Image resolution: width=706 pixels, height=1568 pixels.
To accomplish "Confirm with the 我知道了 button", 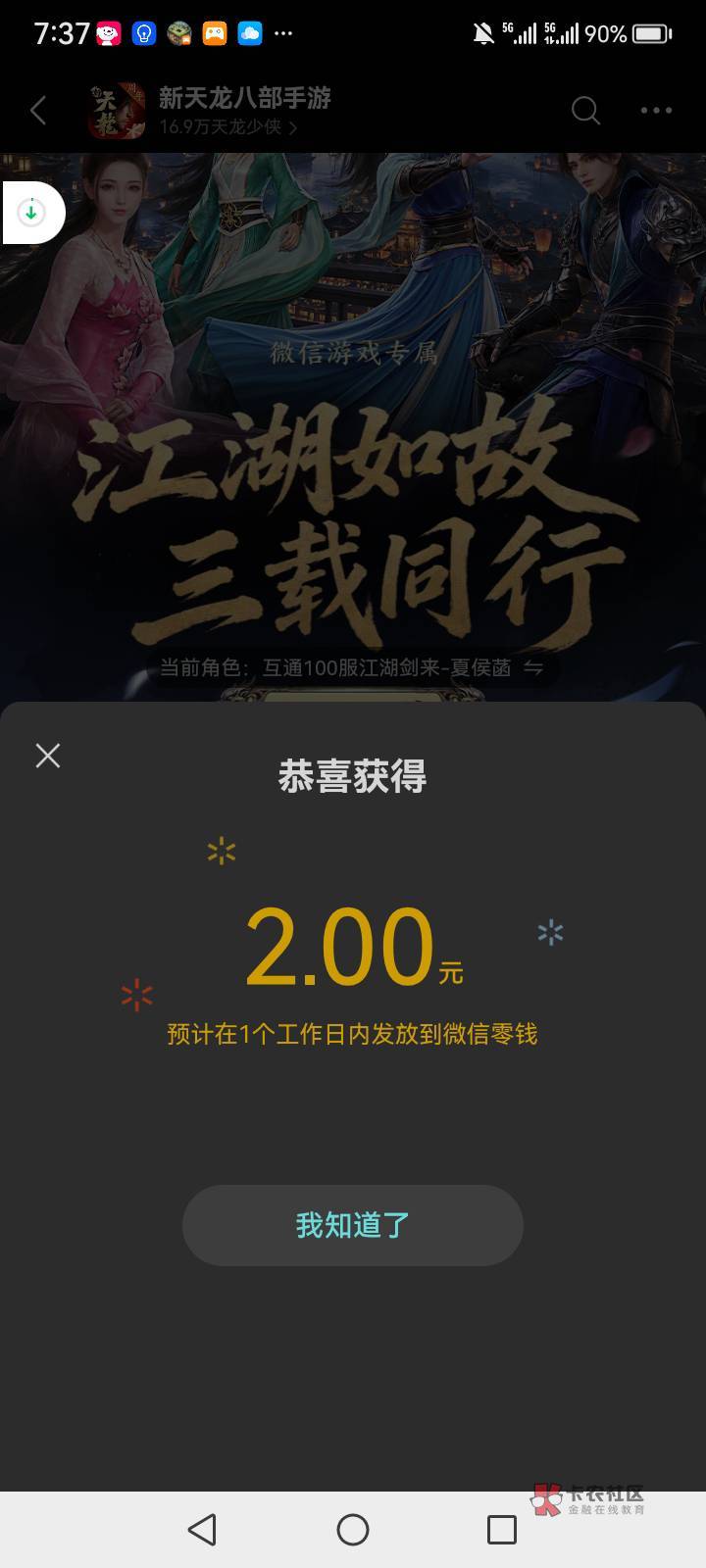I will pyautogui.click(x=352, y=1225).
